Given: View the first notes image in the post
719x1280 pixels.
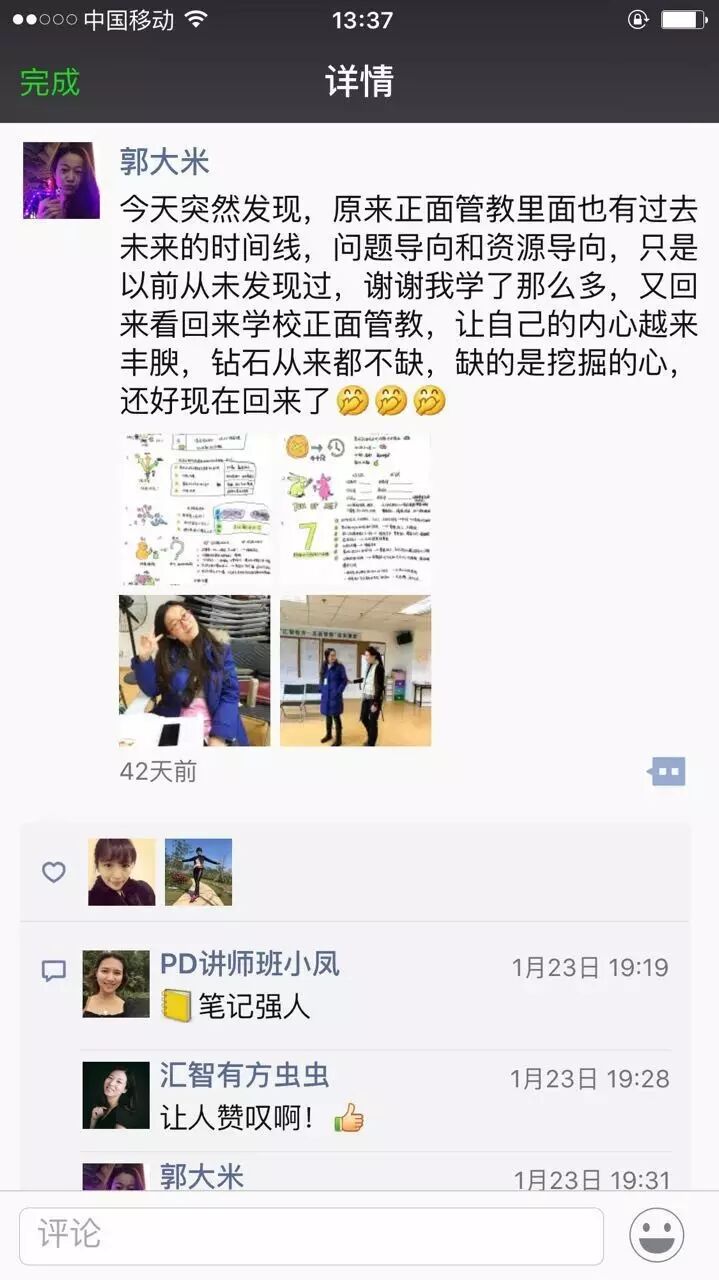Looking at the screenshot, I should pos(195,509).
